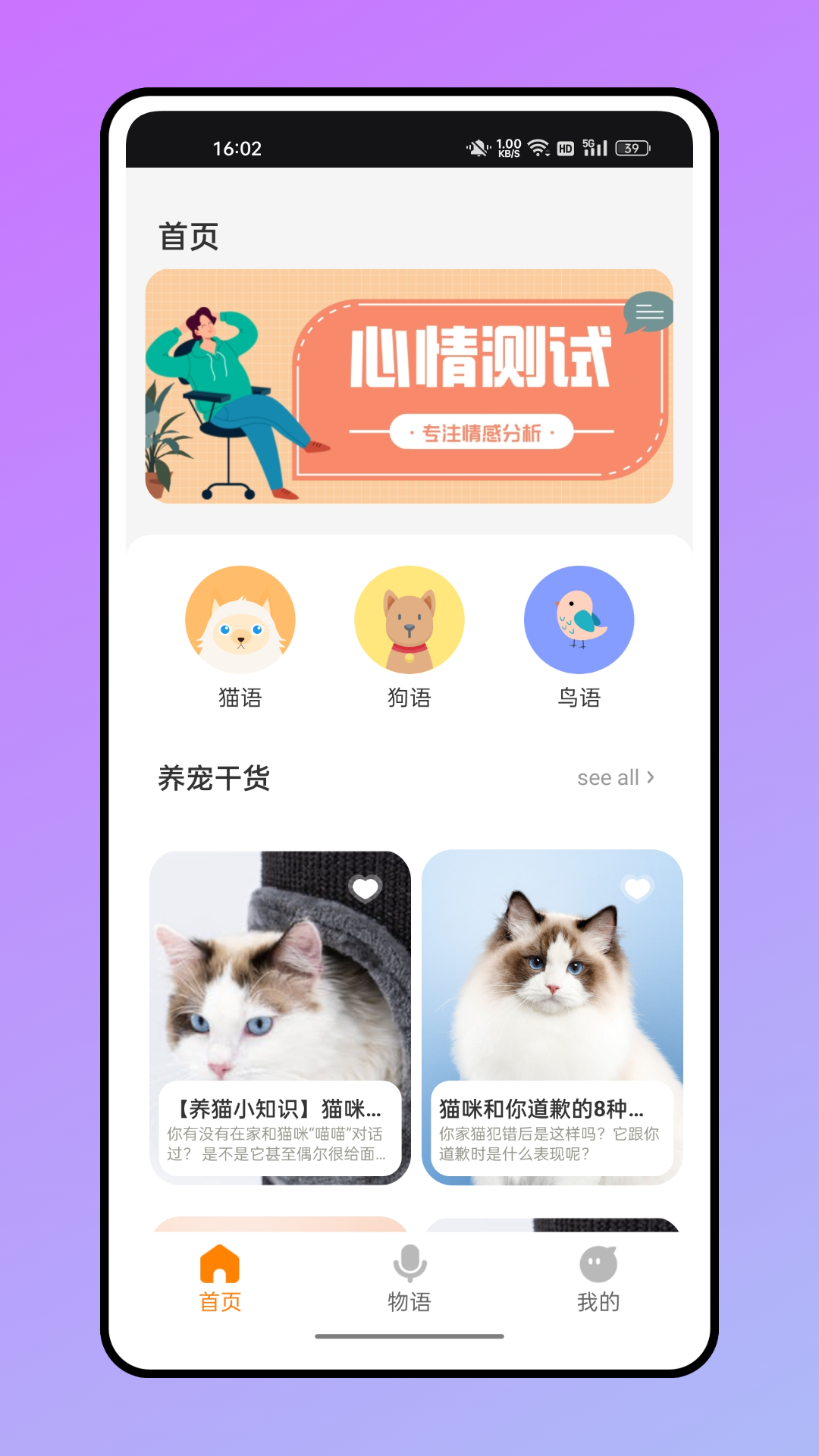Switch to the 物语 tab

click(x=409, y=1279)
